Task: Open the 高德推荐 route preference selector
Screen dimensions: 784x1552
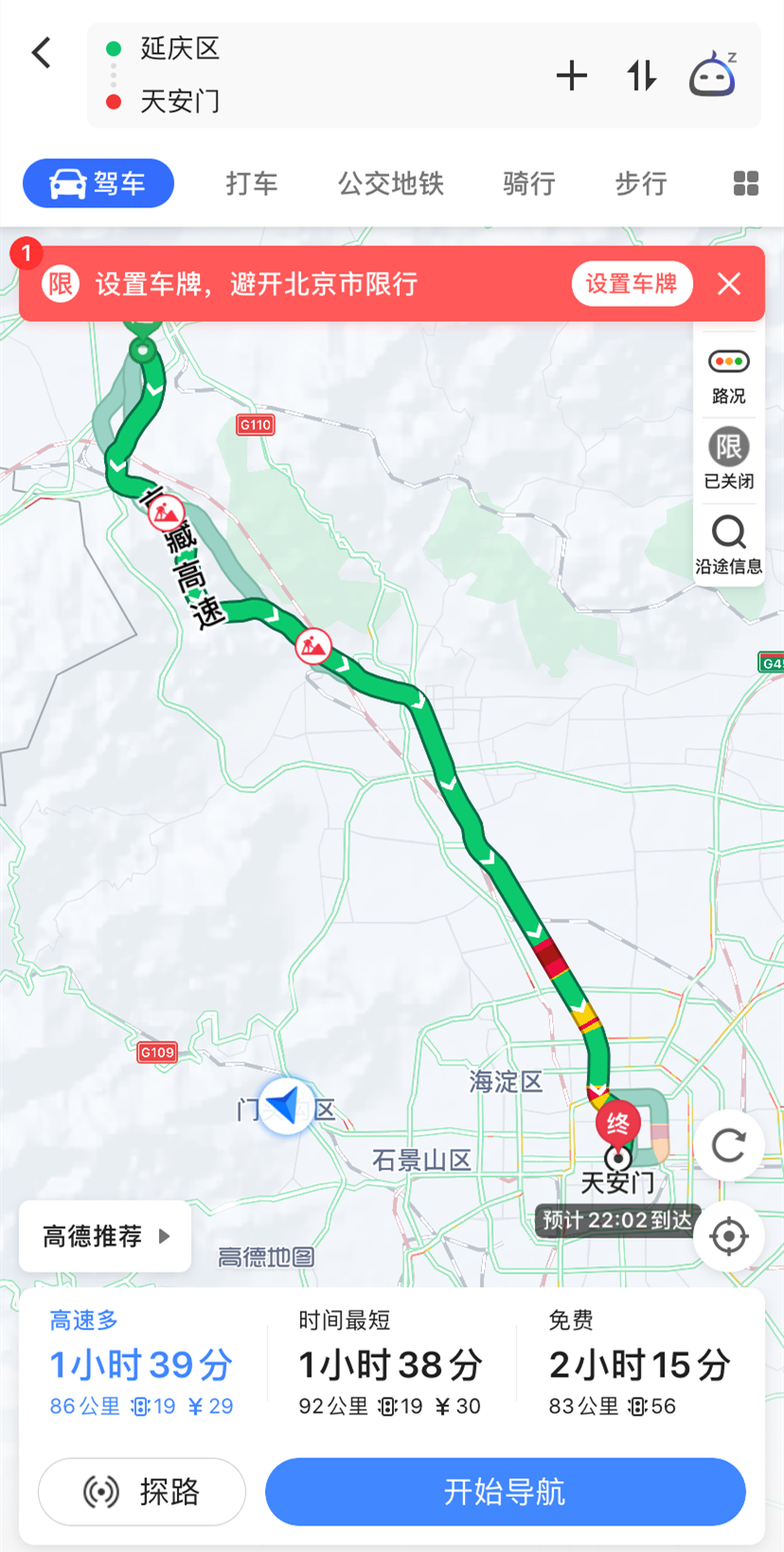Action: tap(105, 1236)
